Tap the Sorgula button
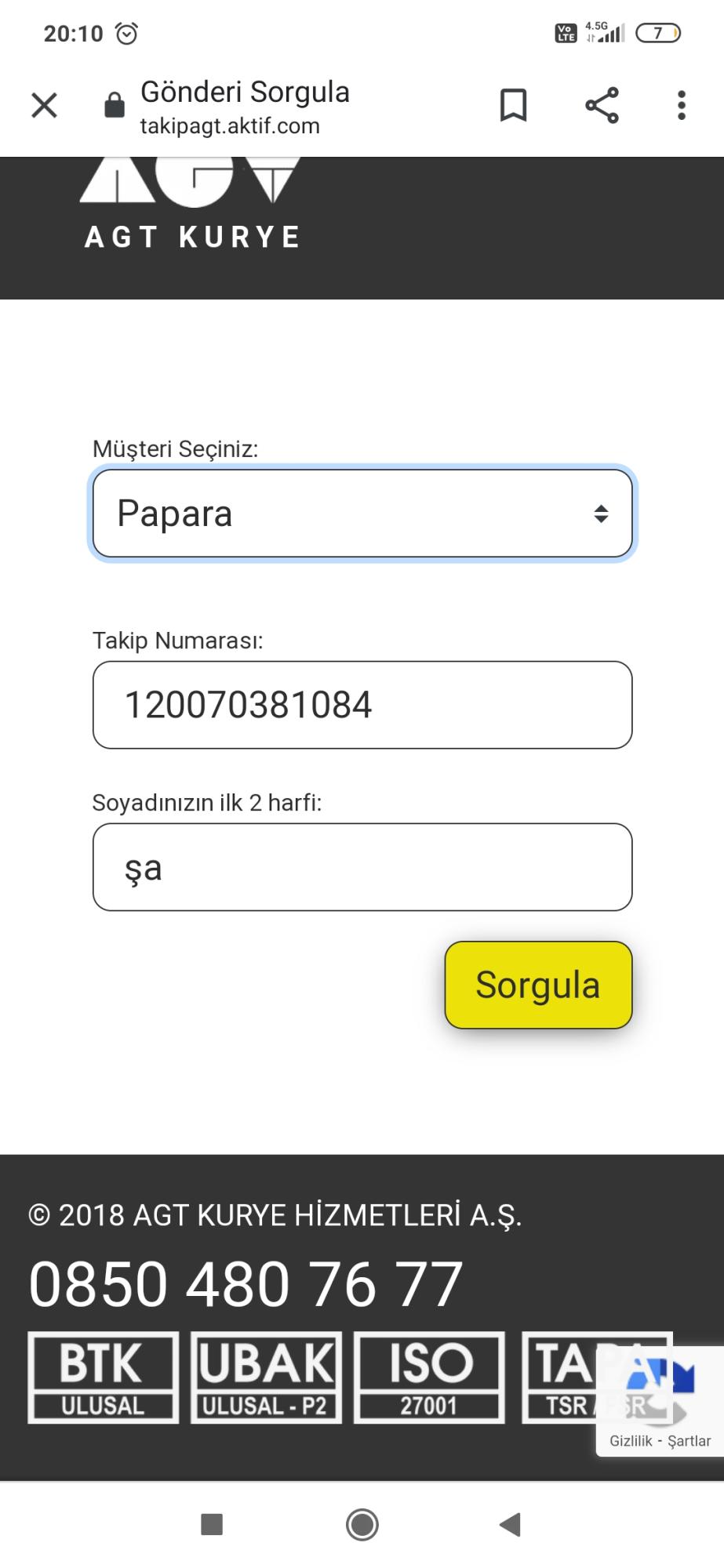 pos(538,985)
